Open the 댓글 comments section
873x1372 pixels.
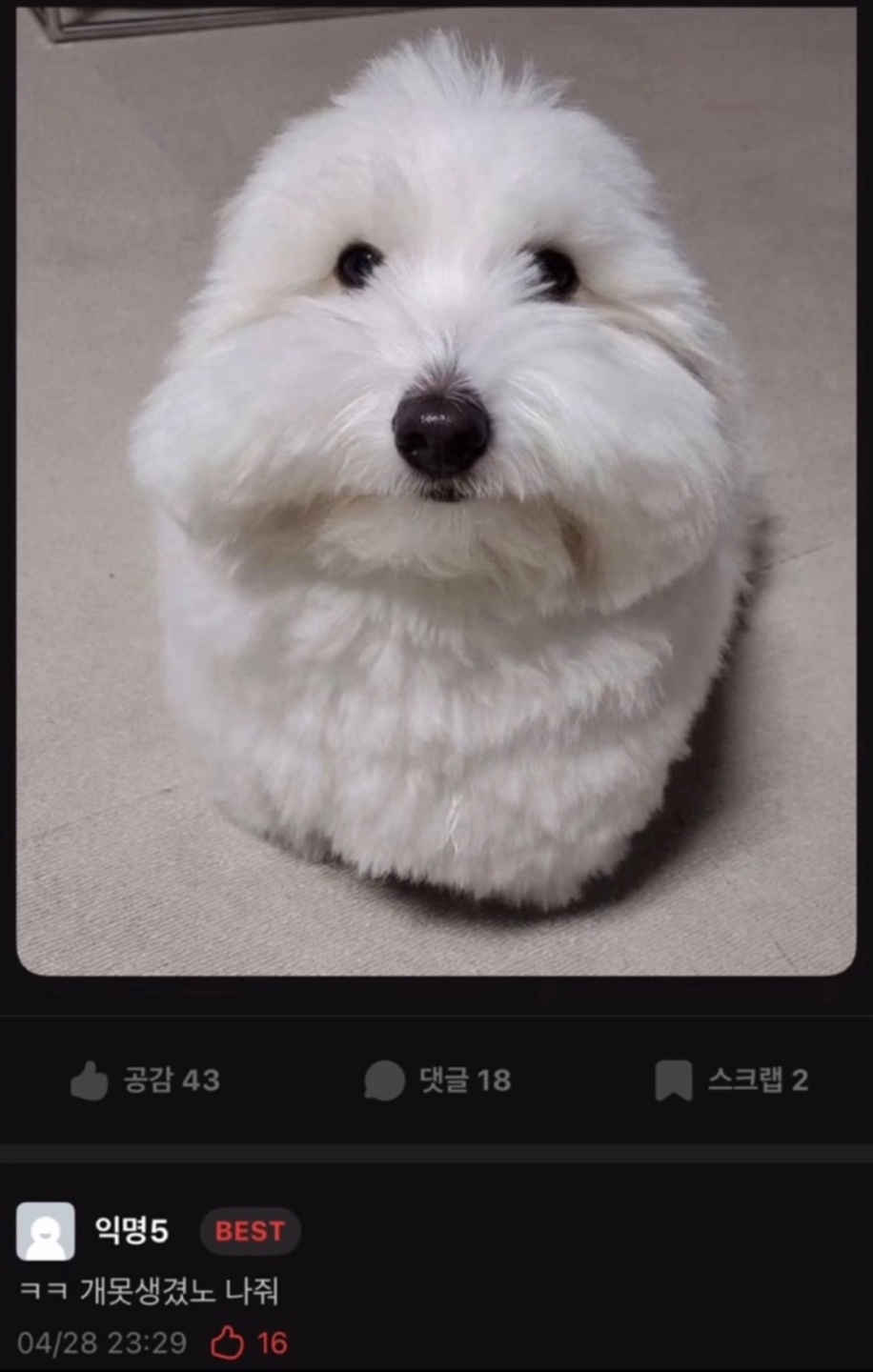coord(437,1080)
